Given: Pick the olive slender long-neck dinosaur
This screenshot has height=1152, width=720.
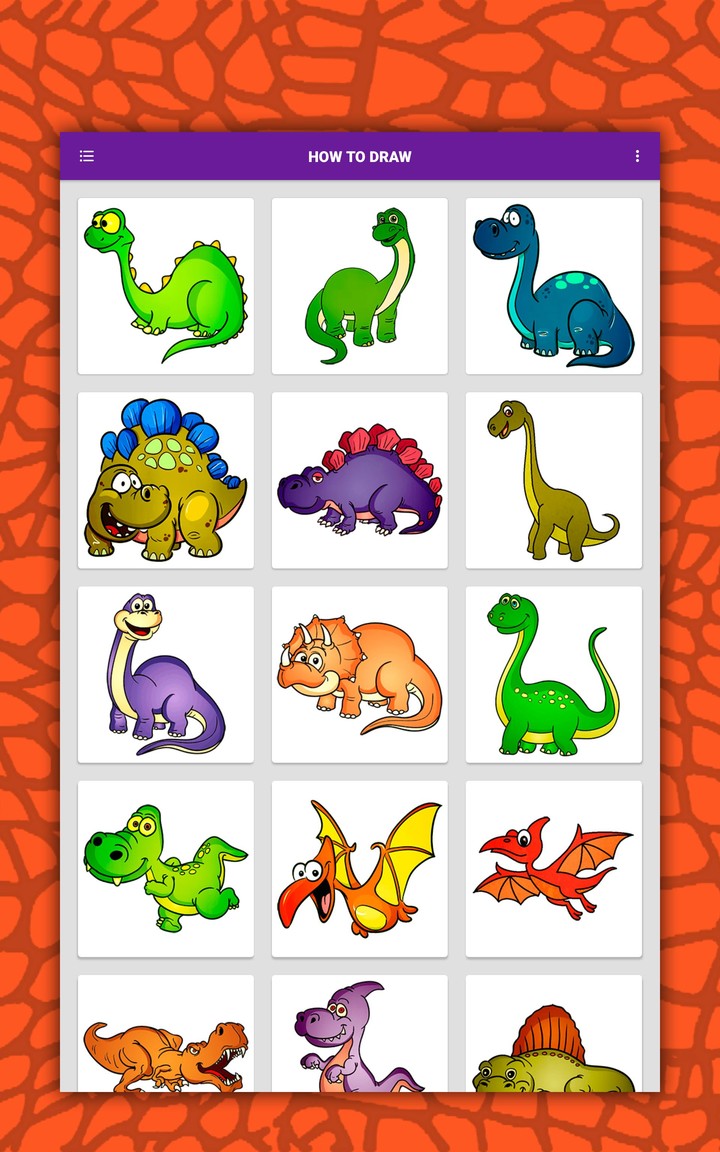Looking at the screenshot, I should click(x=553, y=479).
